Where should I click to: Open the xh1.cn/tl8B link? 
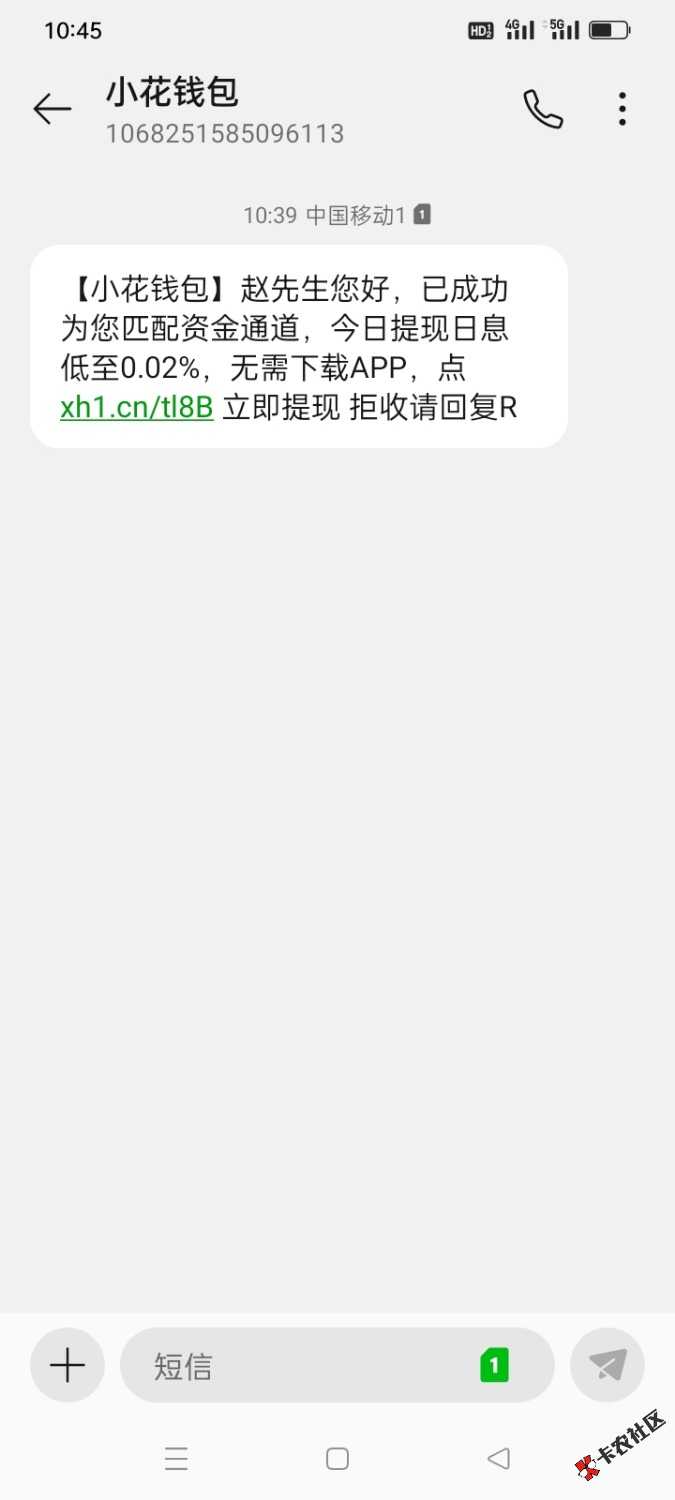(x=137, y=408)
